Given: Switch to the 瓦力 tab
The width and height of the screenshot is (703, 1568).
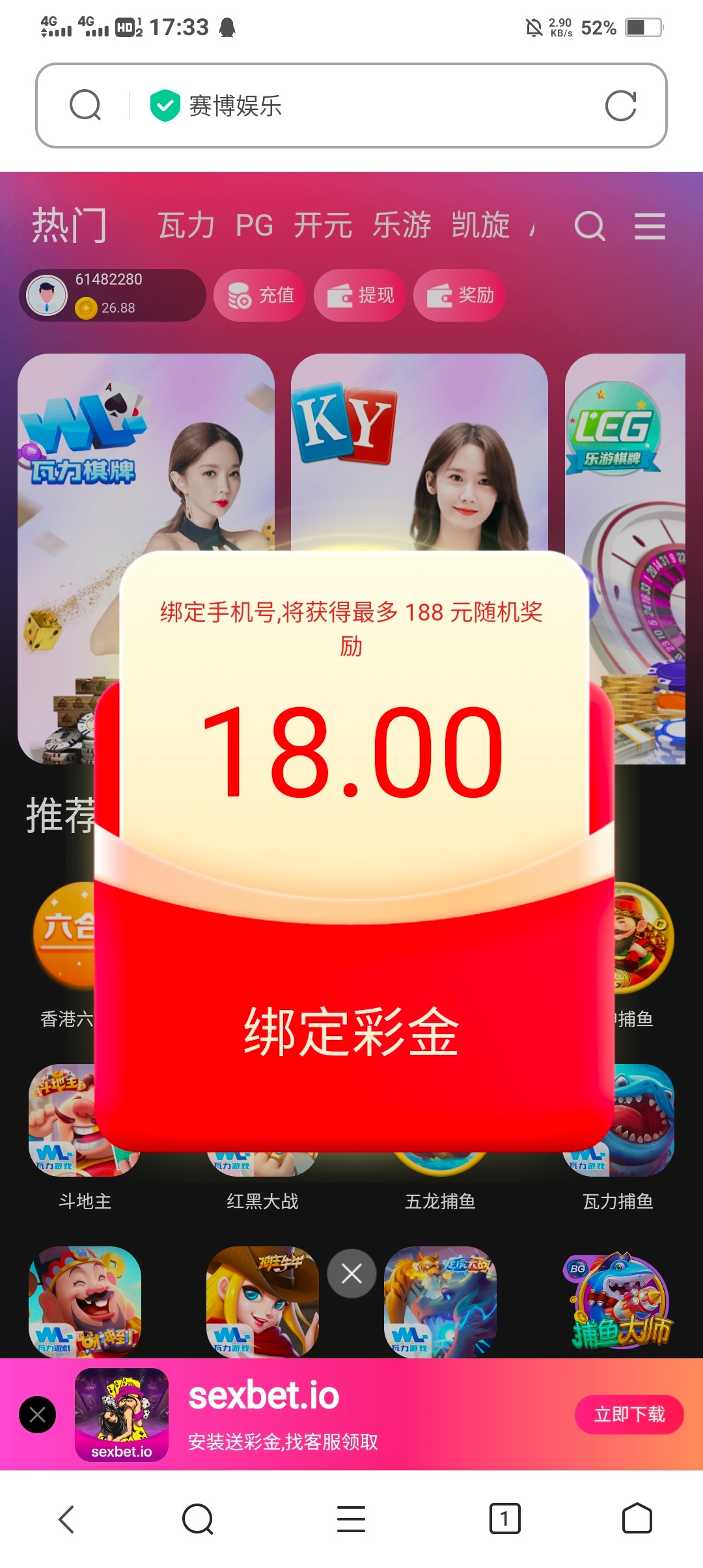Looking at the screenshot, I should pyautogui.click(x=187, y=226).
